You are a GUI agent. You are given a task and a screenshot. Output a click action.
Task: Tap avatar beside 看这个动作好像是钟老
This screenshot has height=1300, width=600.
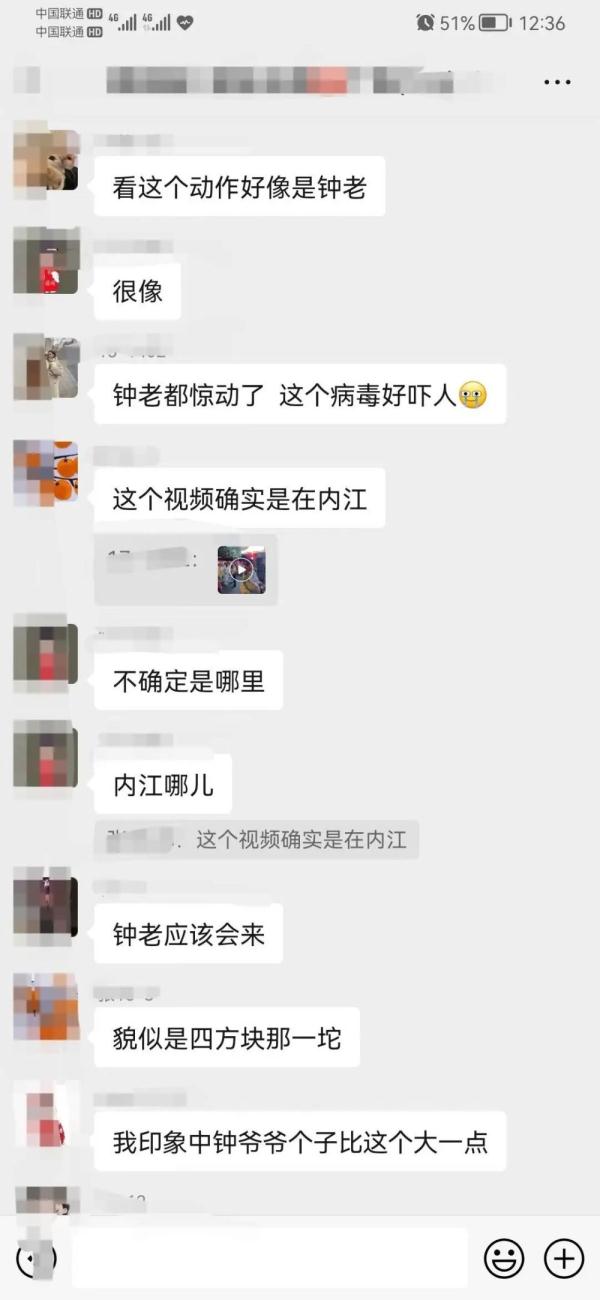pos(46,156)
